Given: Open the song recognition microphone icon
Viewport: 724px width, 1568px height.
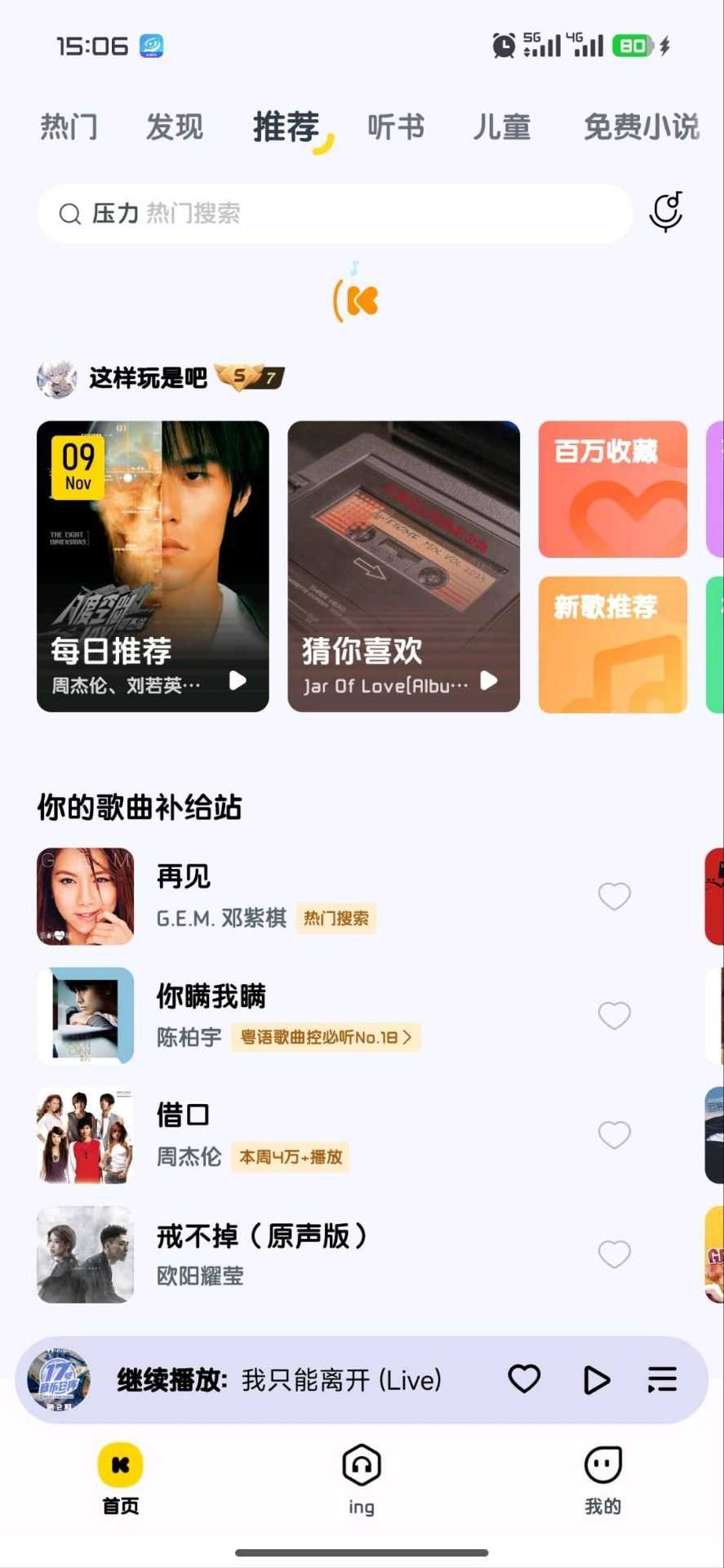Looking at the screenshot, I should [x=665, y=212].
